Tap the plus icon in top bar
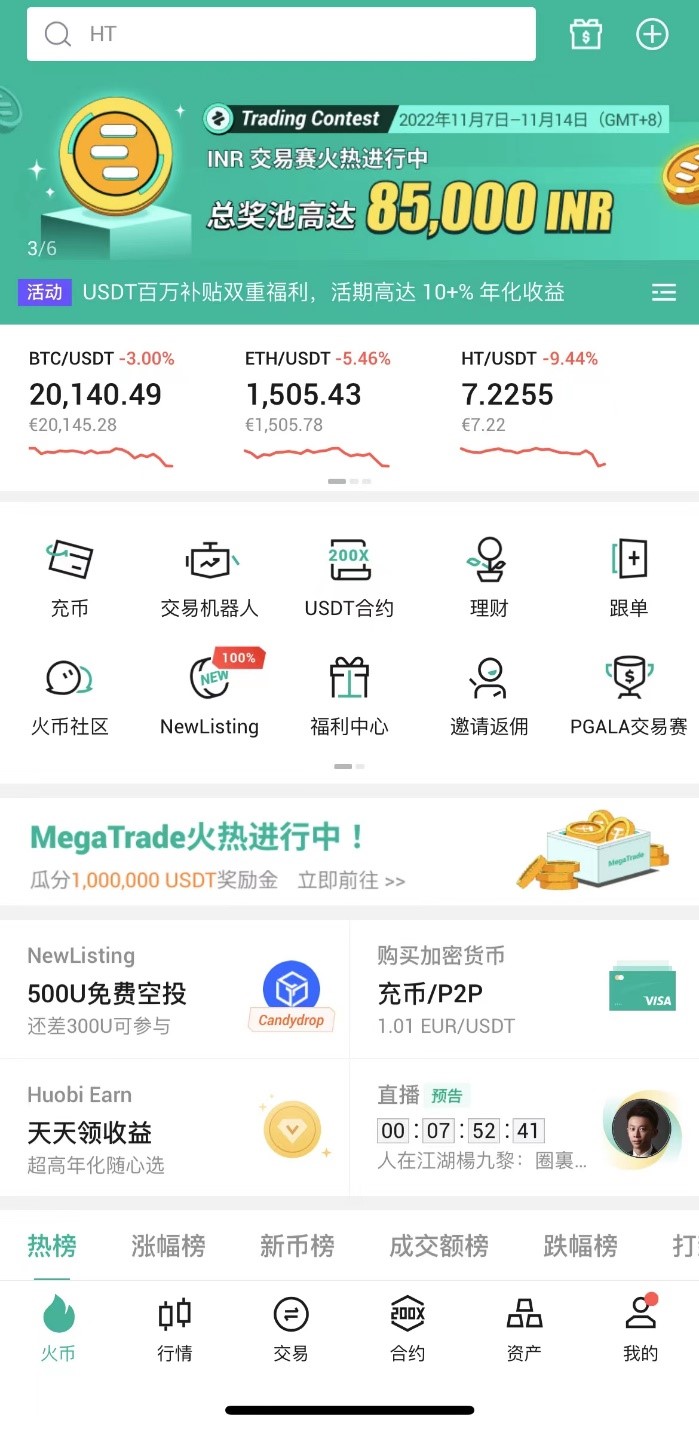 pos(652,34)
